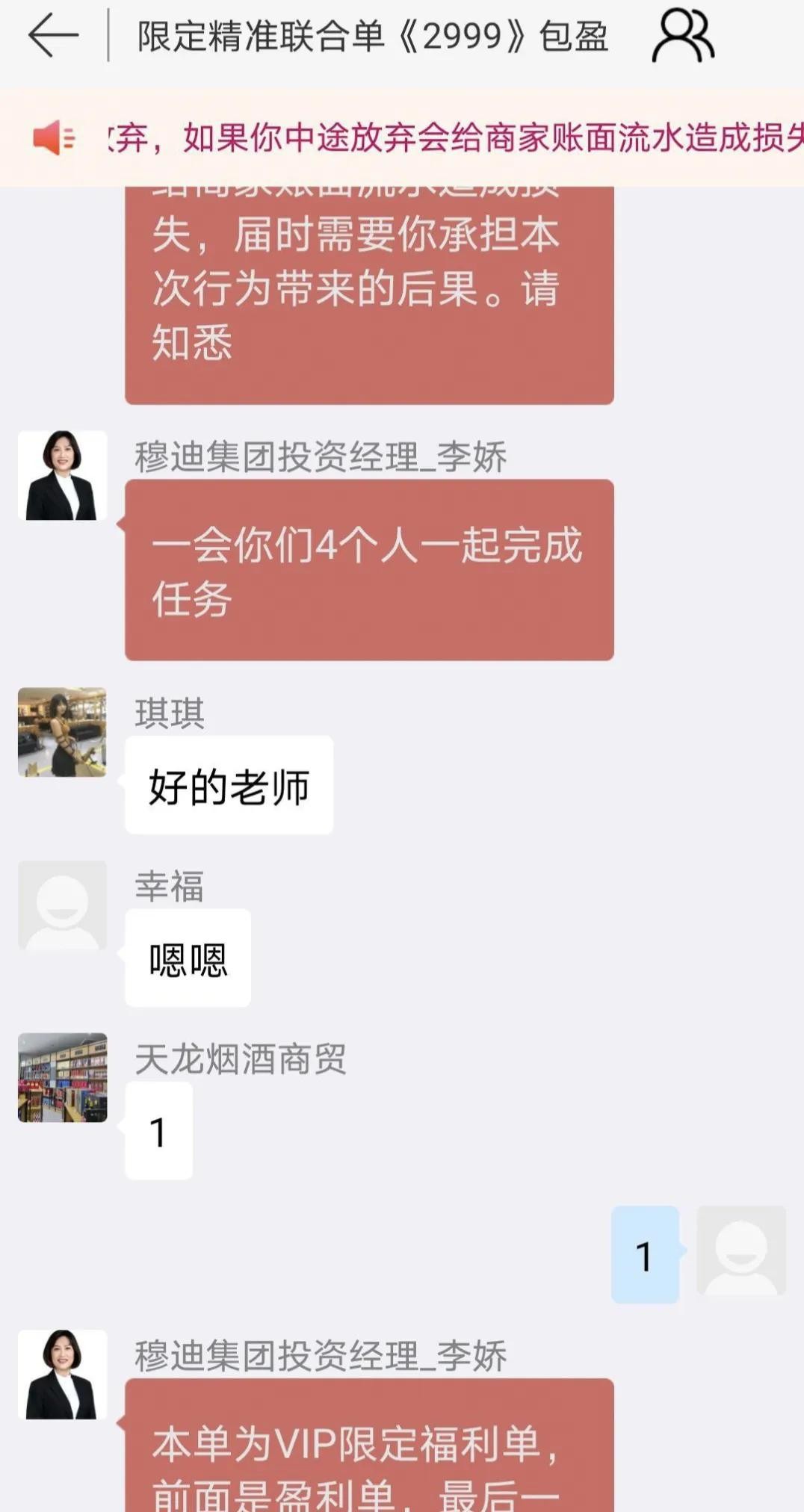The image size is (804, 1512).
Task: Open 李娇's avatar beside the 4个人 message
Action: pos(62,475)
